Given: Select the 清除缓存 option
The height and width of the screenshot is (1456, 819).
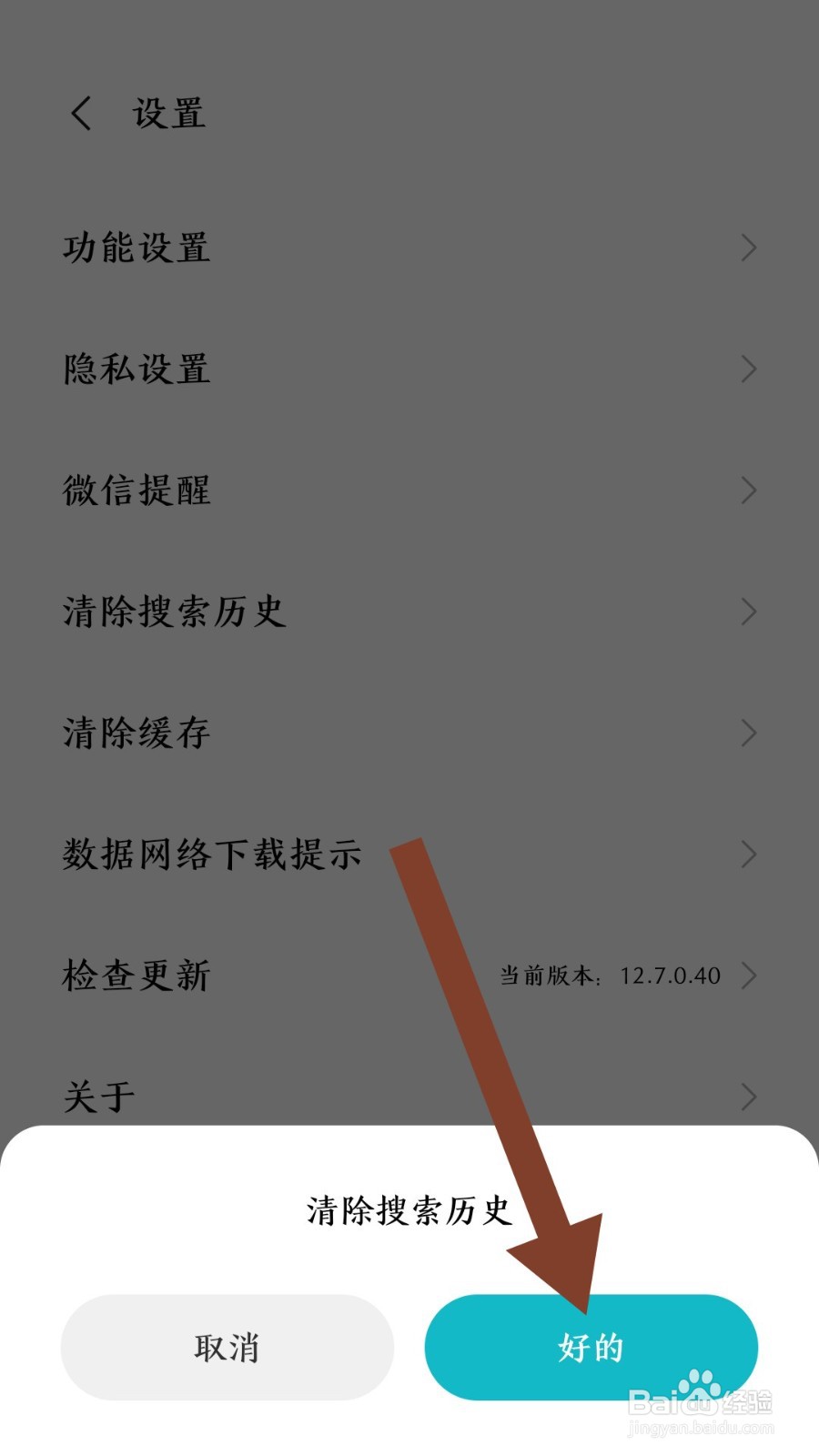Looking at the screenshot, I should pyautogui.click(x=135, y=732).
